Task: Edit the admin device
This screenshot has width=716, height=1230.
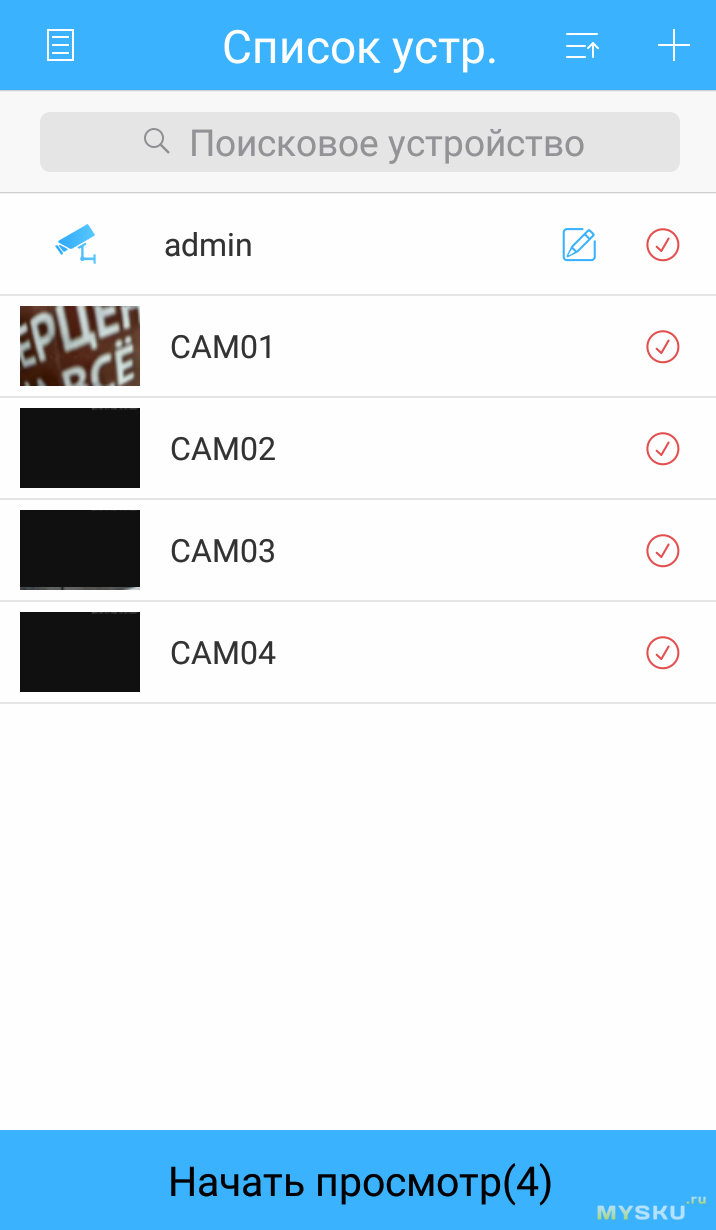Action: click(579, 244)
